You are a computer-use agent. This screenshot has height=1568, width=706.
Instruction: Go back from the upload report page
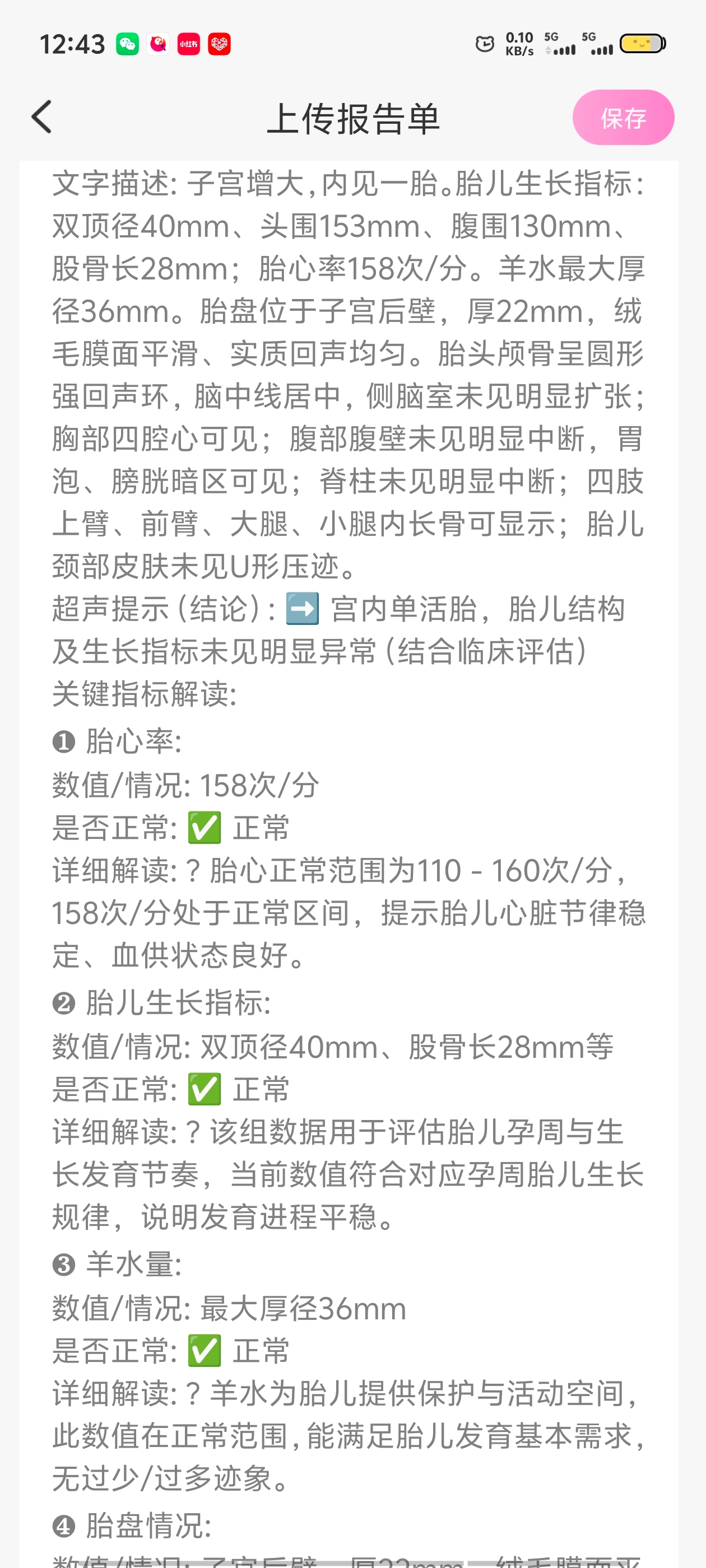pyautogui.click(x=42, y=117)
